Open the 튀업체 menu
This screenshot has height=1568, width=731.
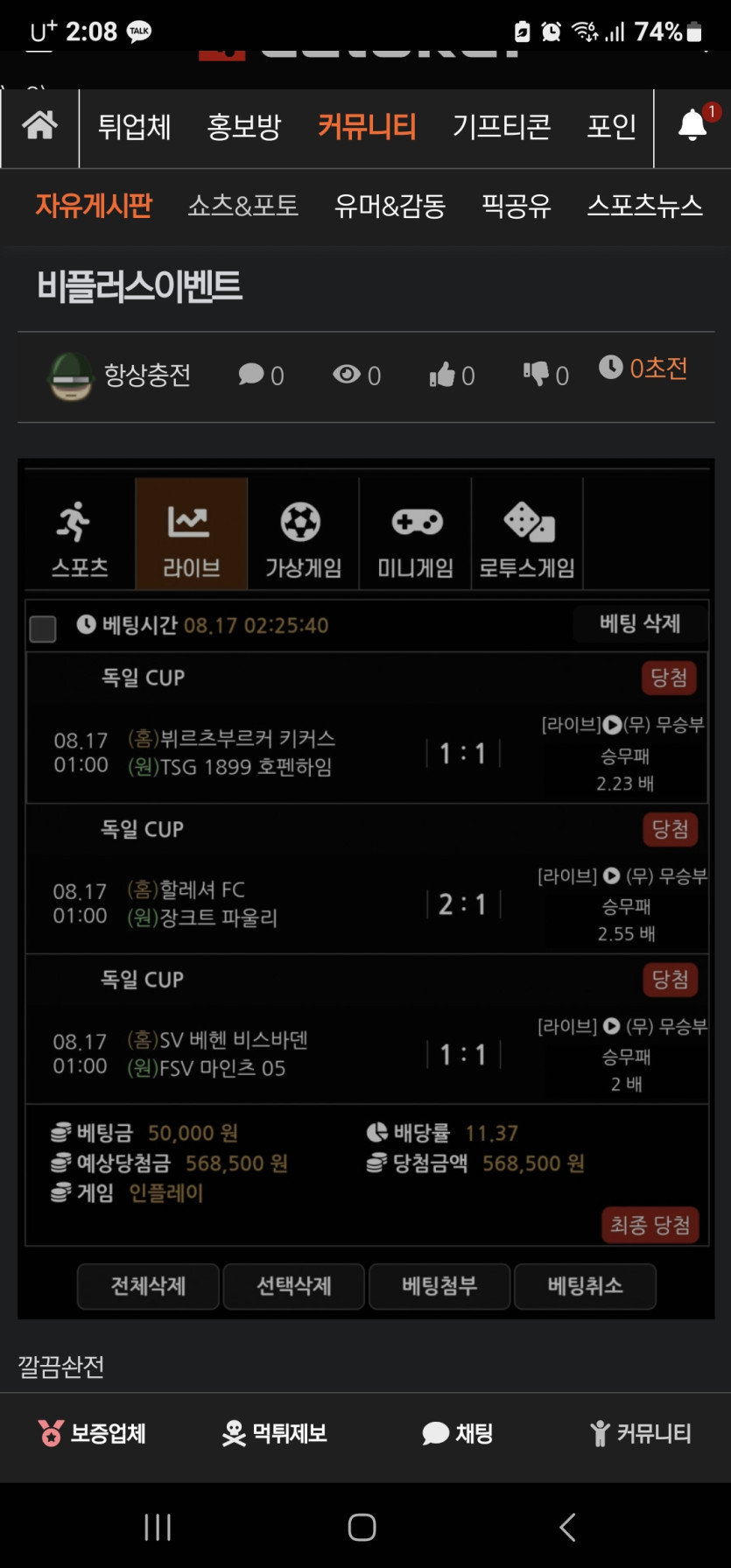point(134,127)
